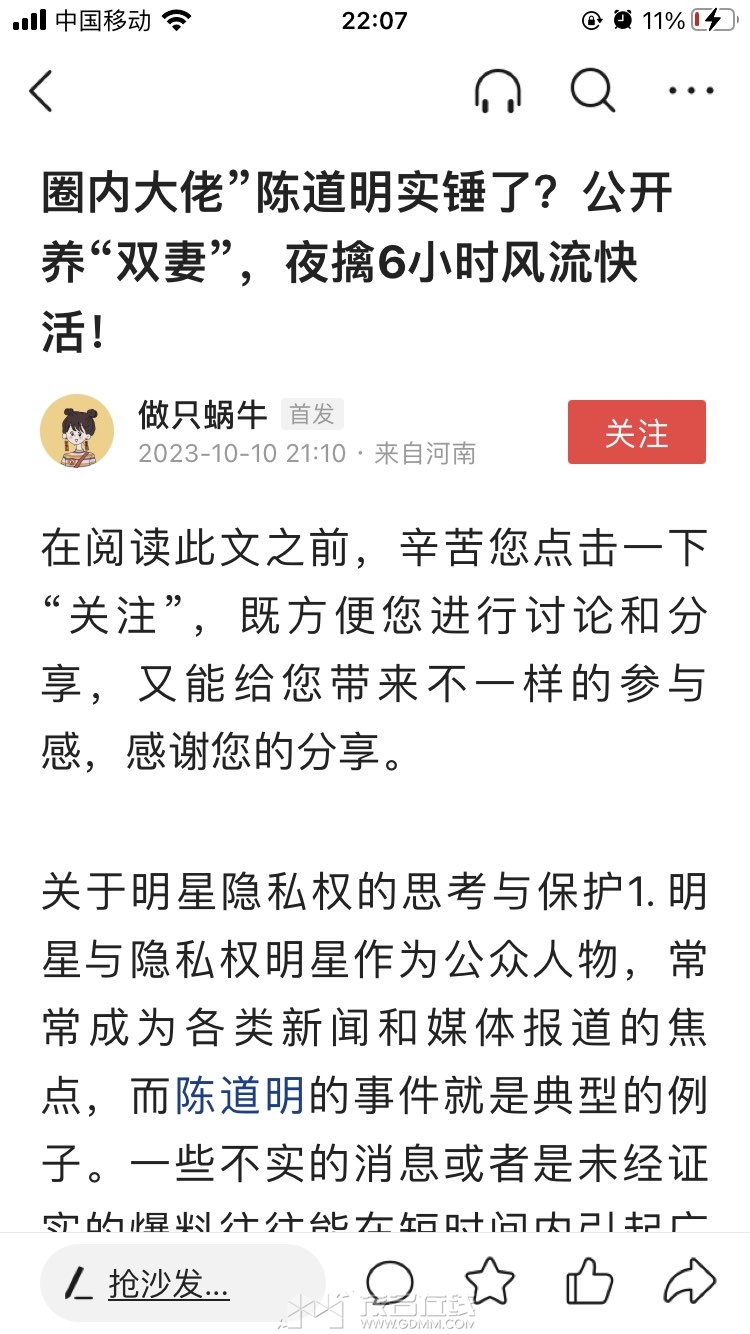Listen to the article via headphones icon

click(x=497, y=92)
